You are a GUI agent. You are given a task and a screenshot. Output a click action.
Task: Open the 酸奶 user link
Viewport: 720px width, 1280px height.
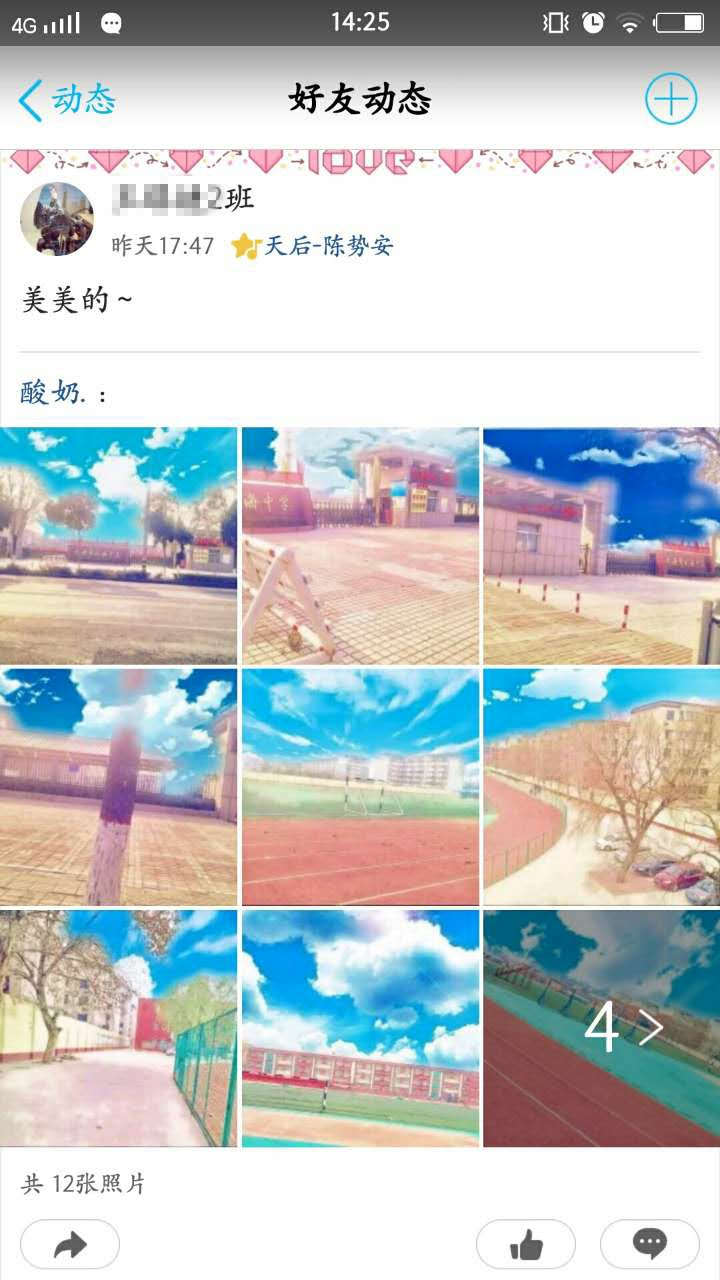click(49, 392)
